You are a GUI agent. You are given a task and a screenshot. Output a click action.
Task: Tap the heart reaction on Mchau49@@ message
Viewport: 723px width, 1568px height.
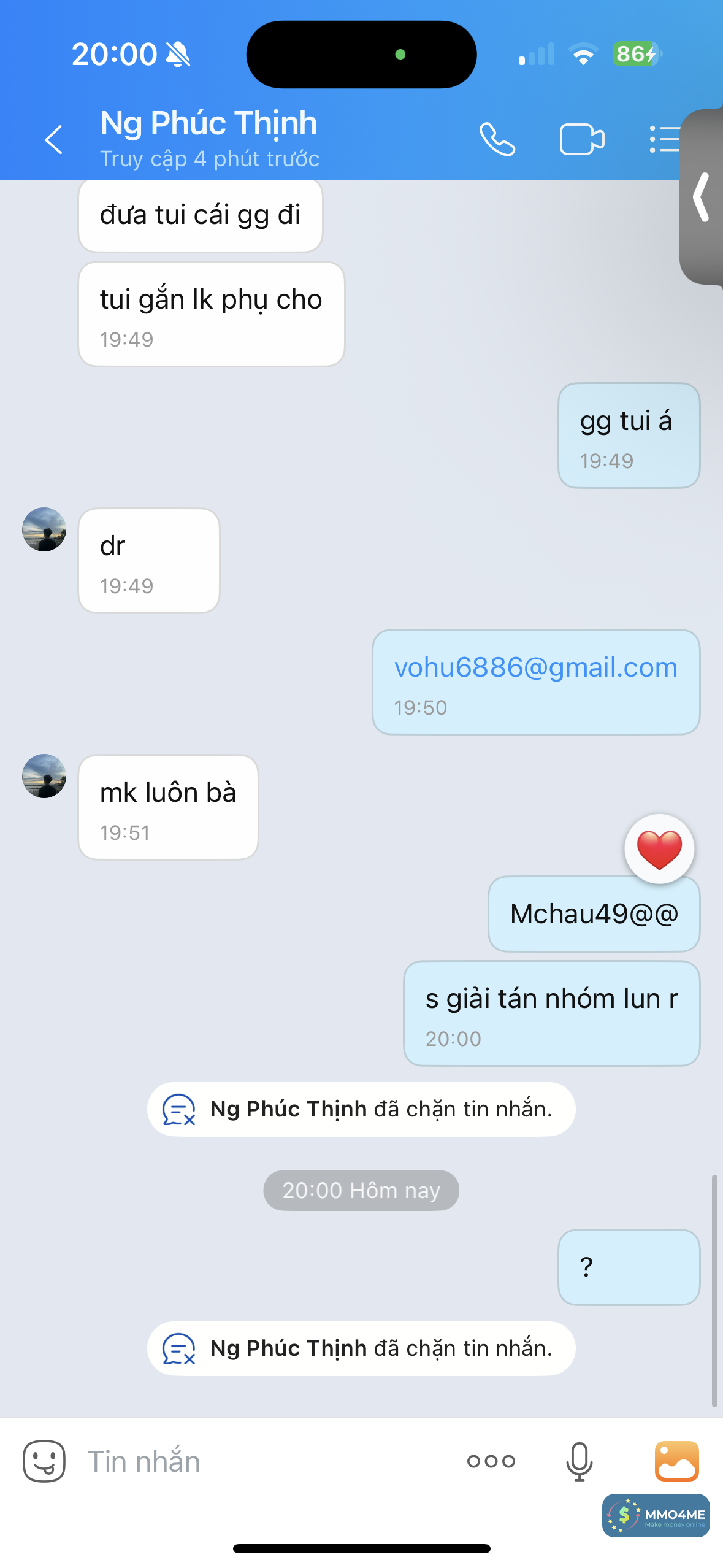(659, 849)
